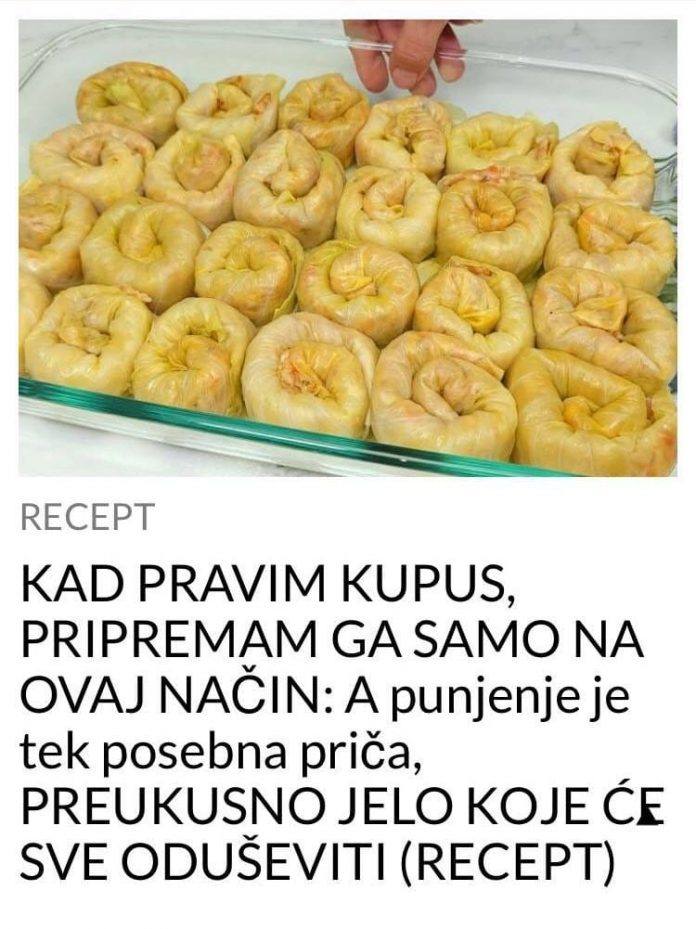
Task: Open the RECEPT category
Action: tap(88, 517)
